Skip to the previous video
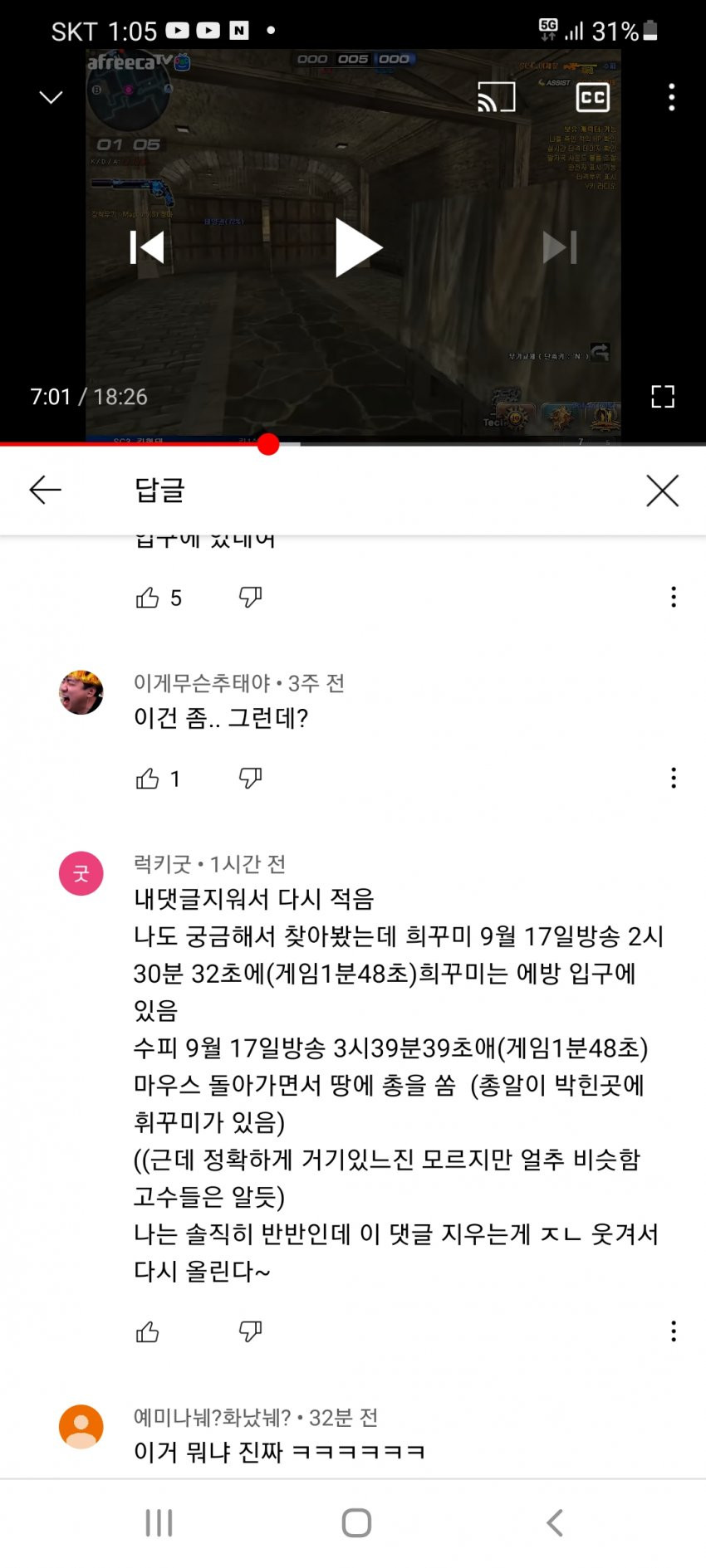706x1568 pixels. coord(147,247)
